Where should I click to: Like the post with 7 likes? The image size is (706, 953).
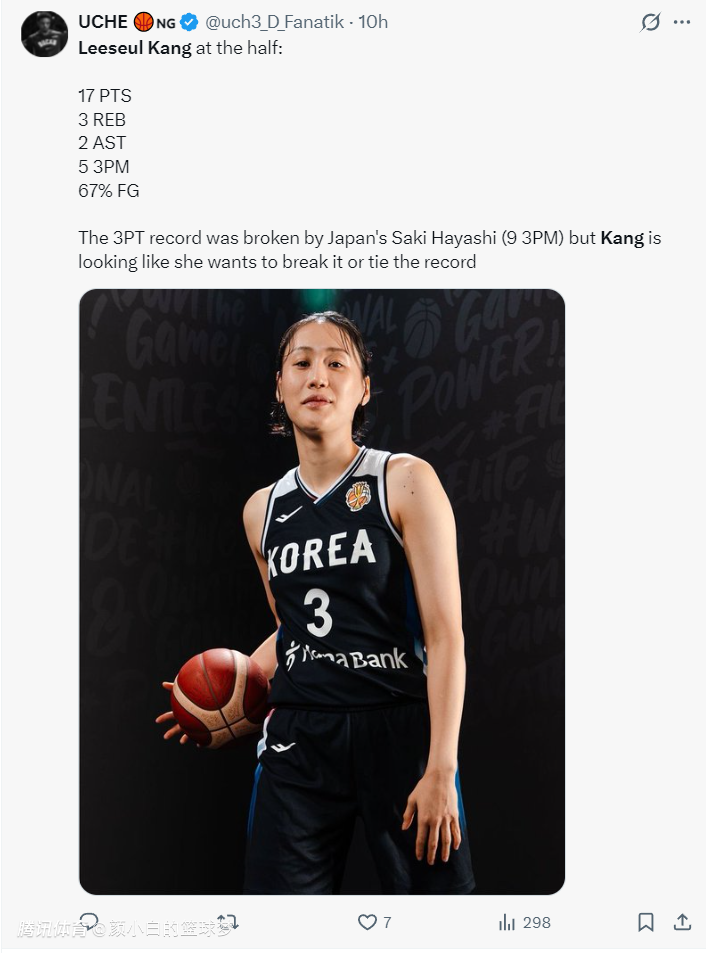click(x=374, y=922)
